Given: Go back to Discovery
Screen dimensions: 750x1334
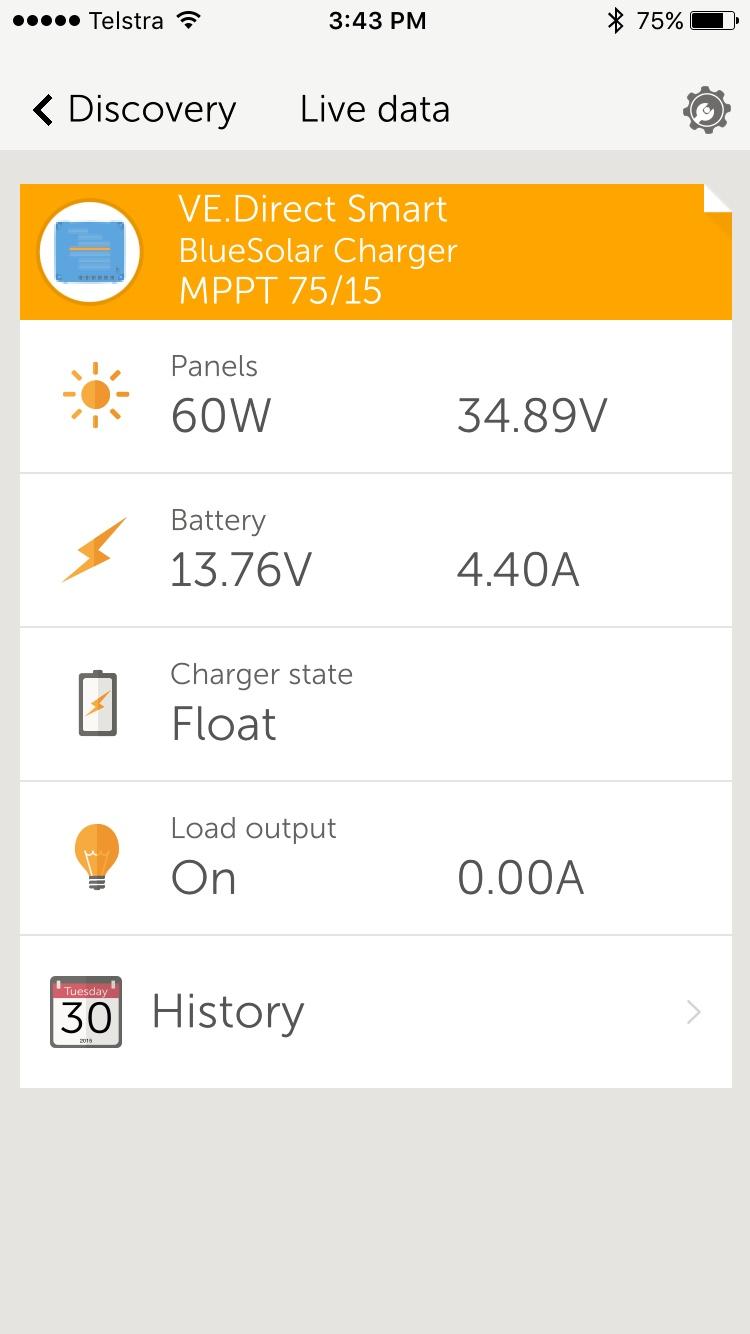Looking at the screenshot, I should click(x=134, y=109).
